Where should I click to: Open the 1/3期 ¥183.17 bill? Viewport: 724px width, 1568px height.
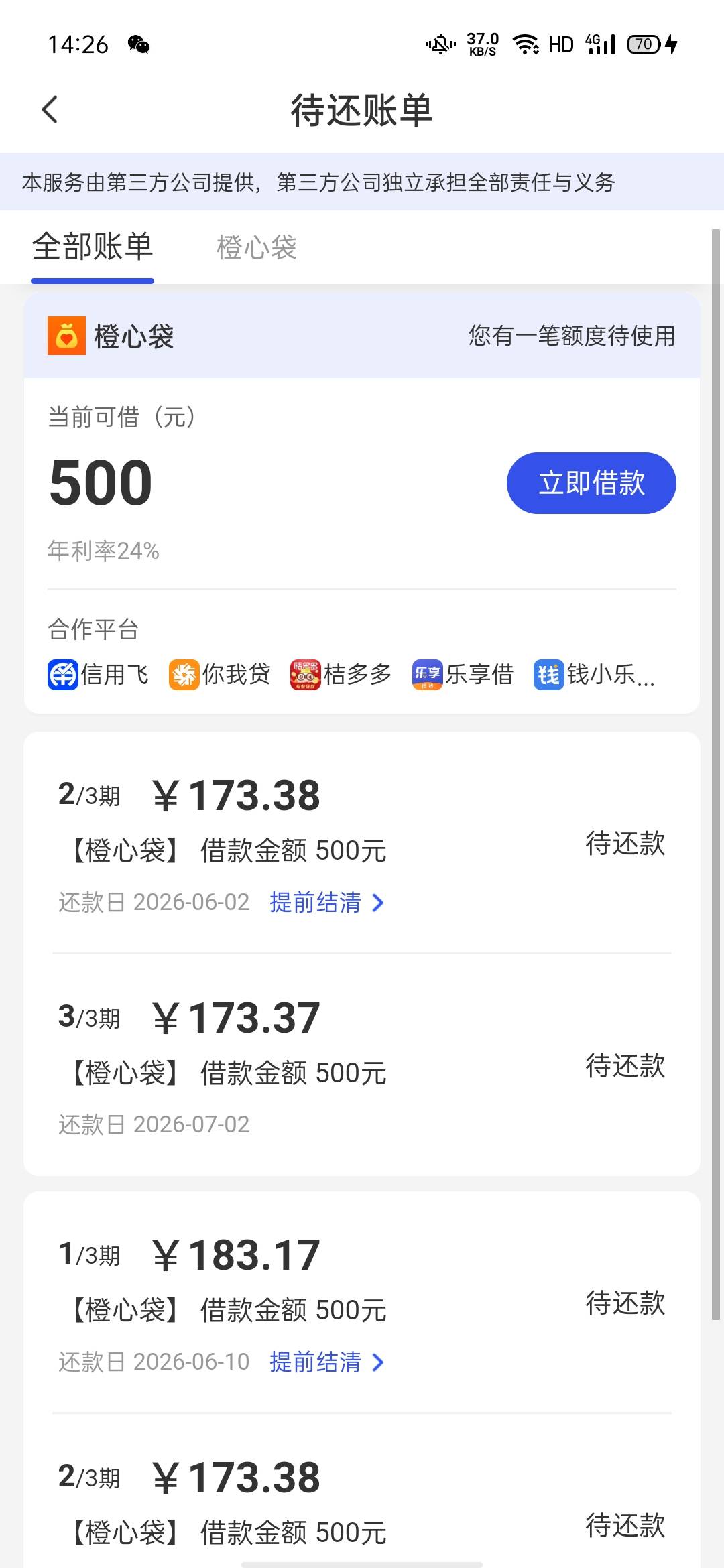(x=362, y=1303)
